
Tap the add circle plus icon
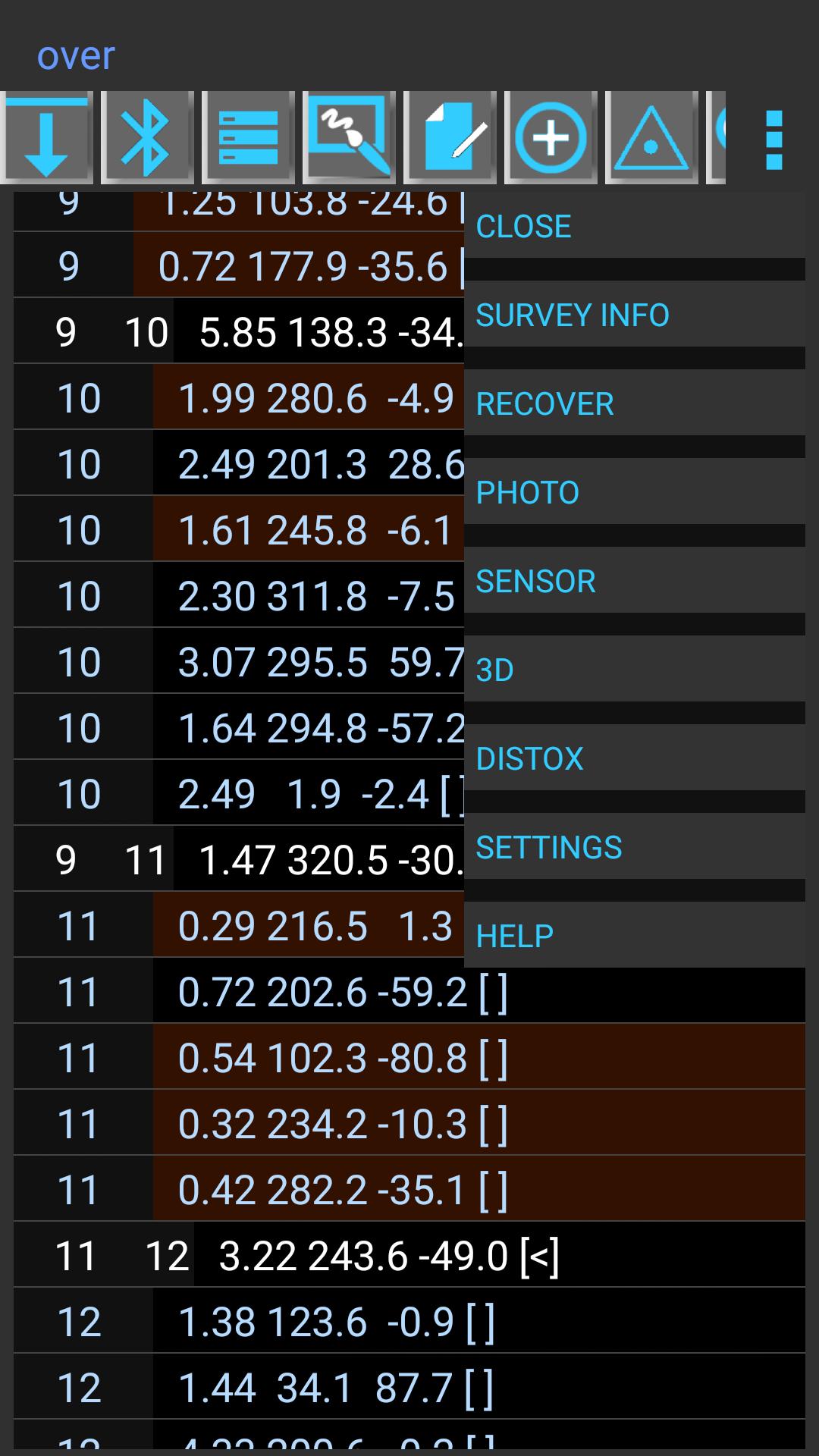551,138
